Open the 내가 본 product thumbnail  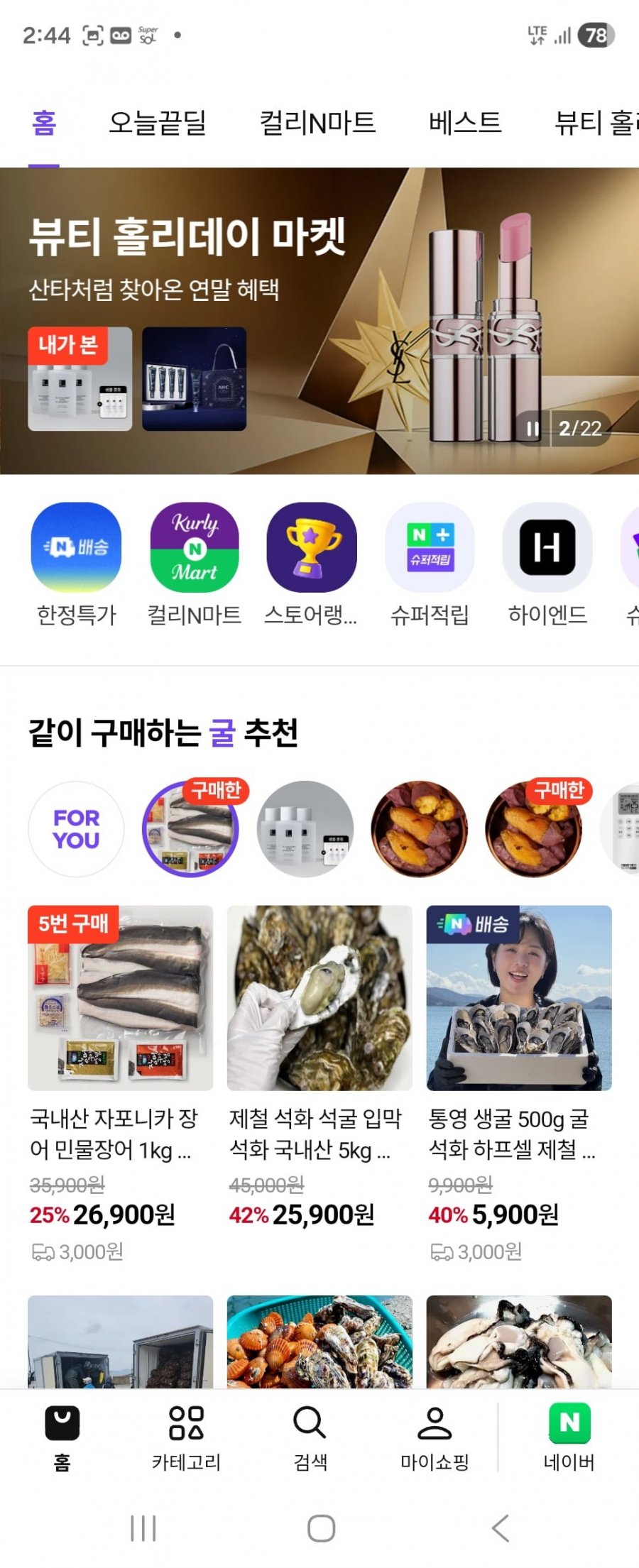(x=80, y=379)
